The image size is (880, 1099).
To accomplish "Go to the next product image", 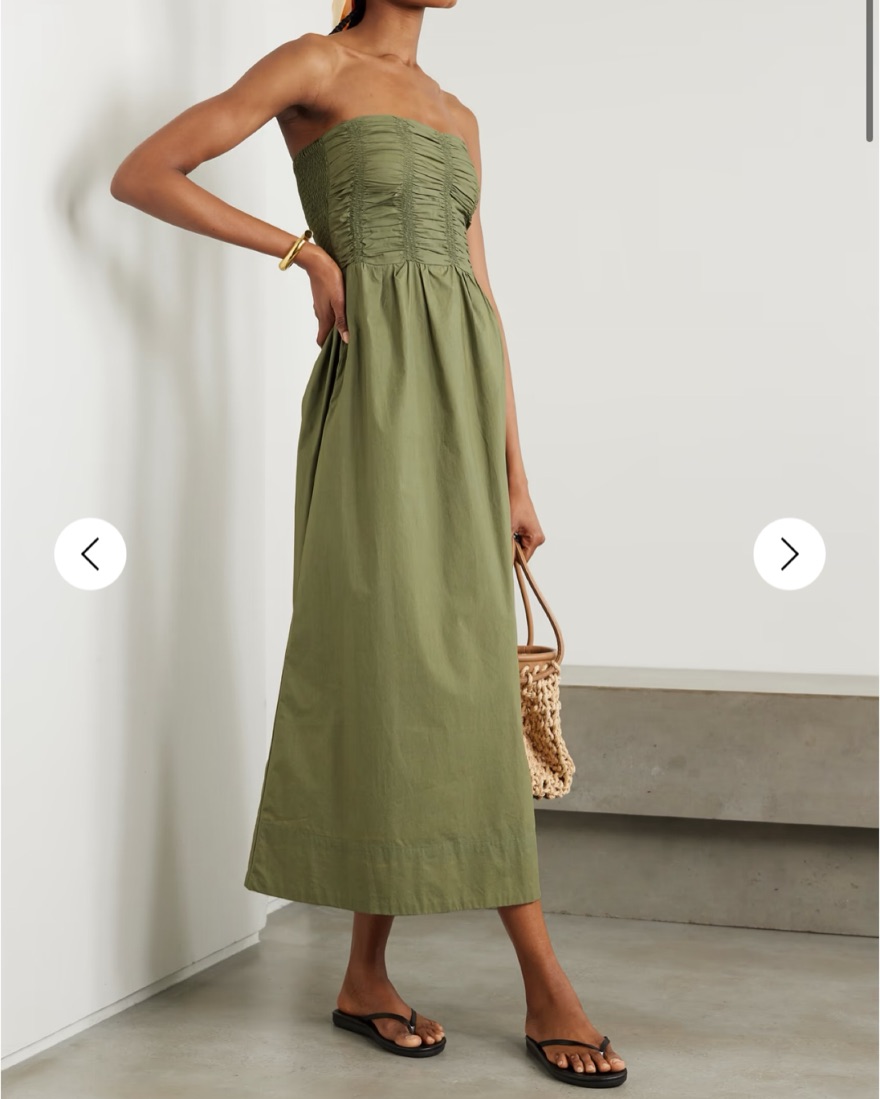I will click(789, 554).
